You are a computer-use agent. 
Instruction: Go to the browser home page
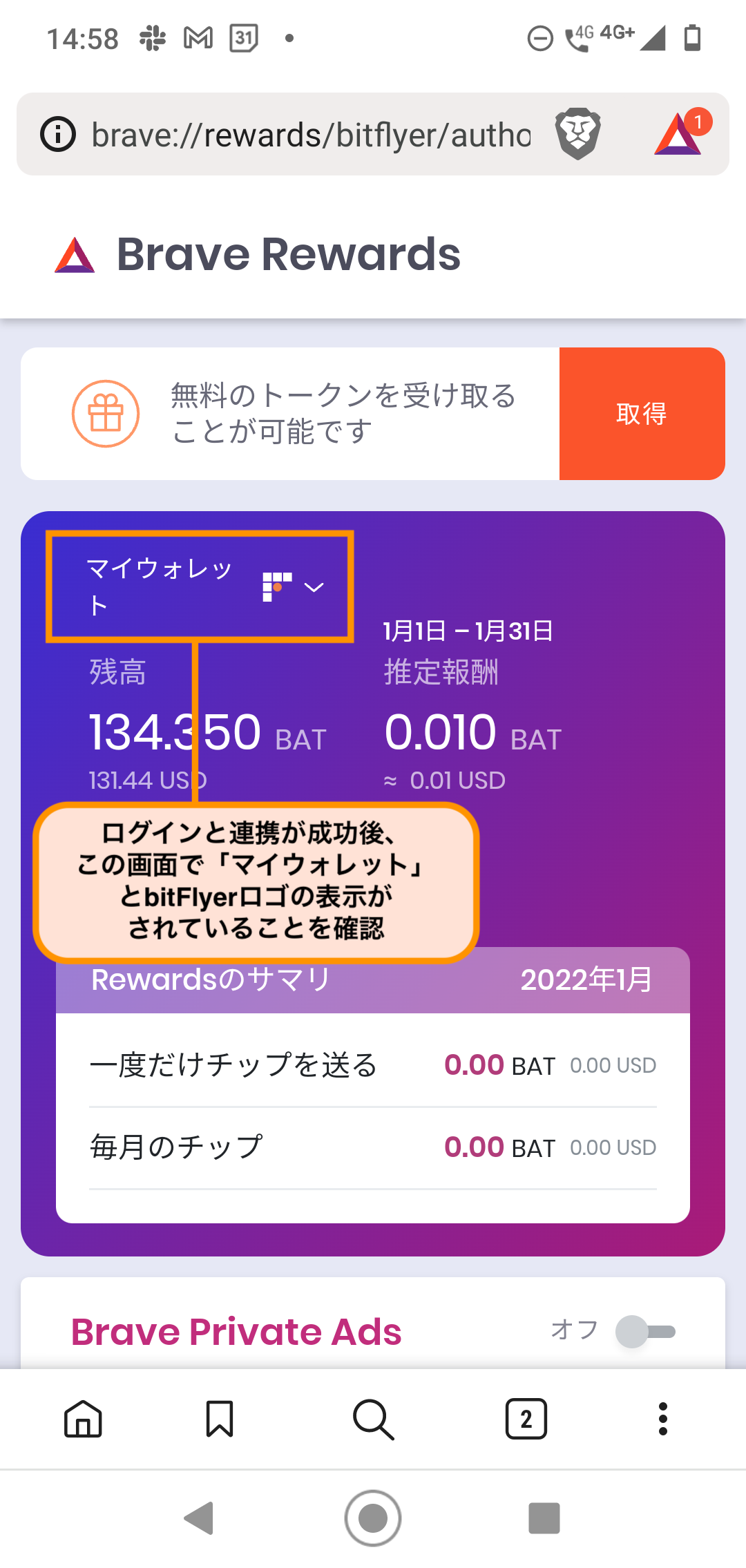pos(83,1419)
